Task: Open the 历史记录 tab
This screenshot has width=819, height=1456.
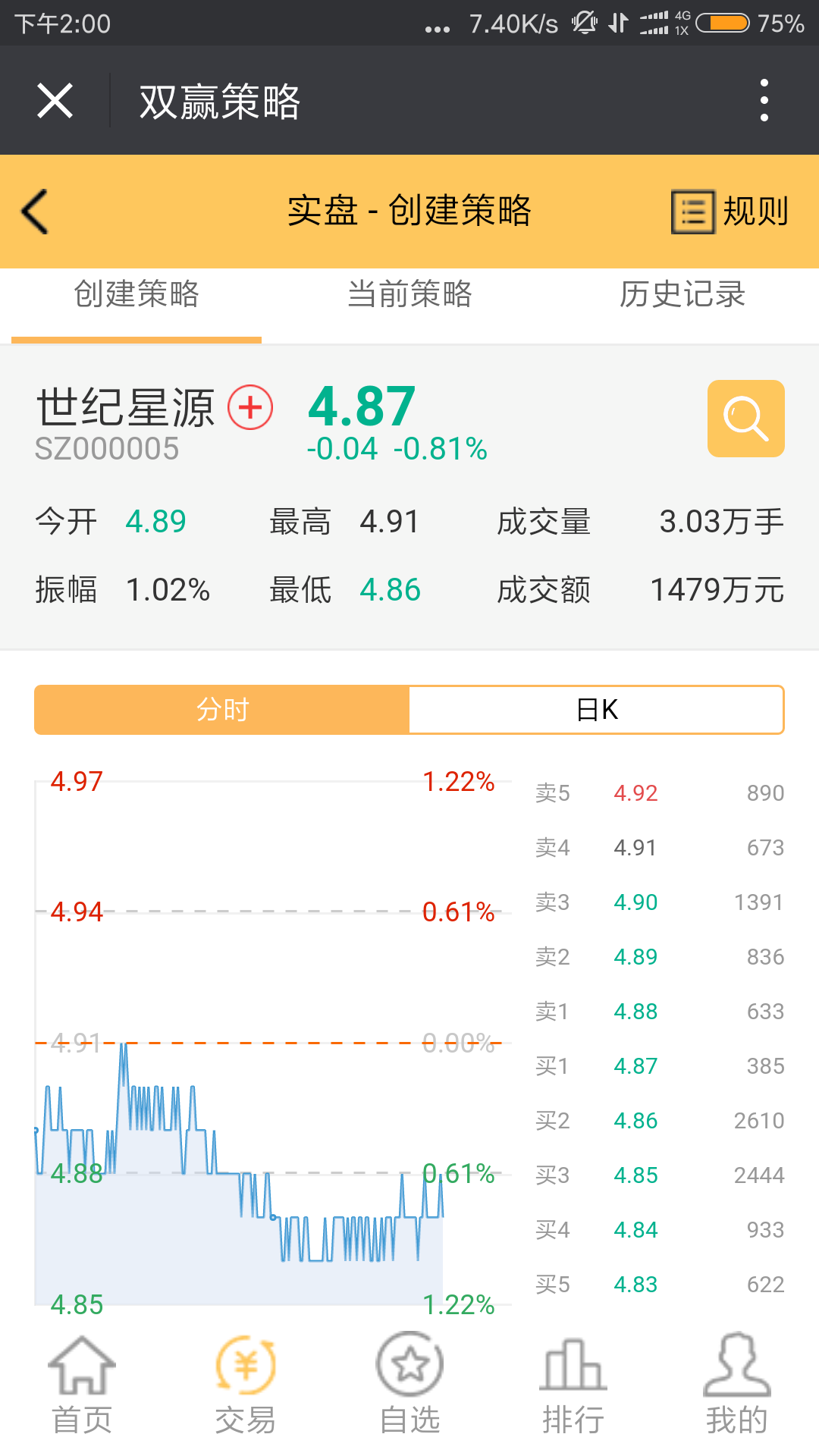Action: click(x=682, y=295)
